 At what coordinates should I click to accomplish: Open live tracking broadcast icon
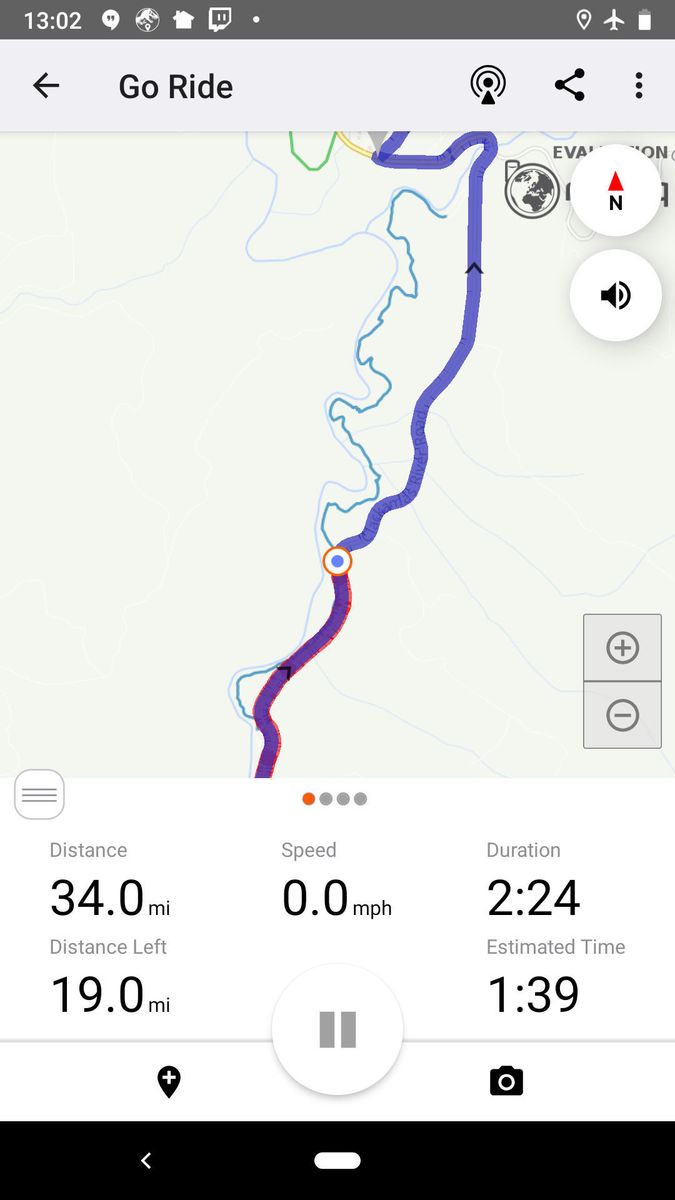pyautogui.click(x=488, y=86)
